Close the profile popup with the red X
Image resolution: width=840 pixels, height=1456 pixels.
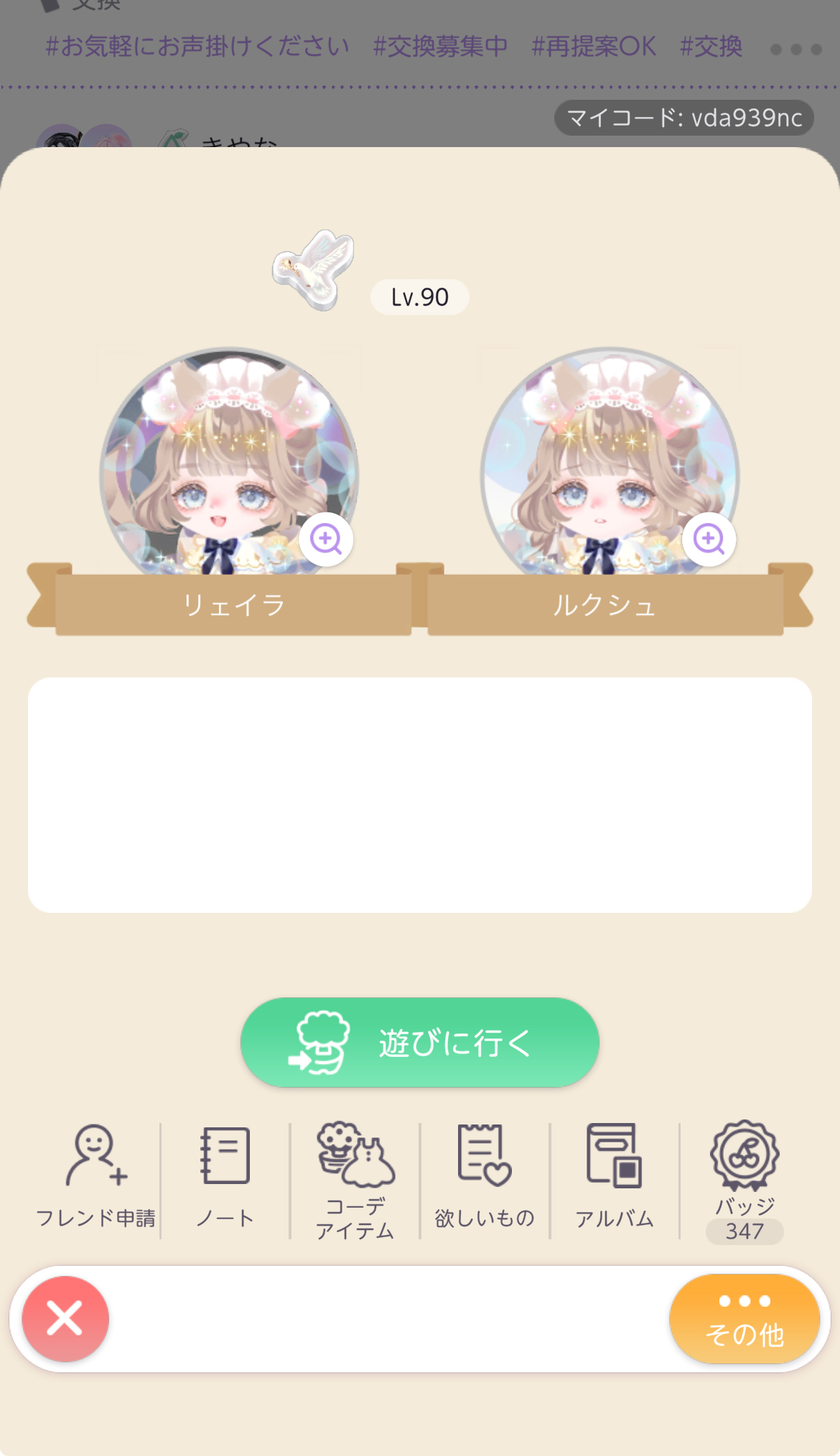65,1319
